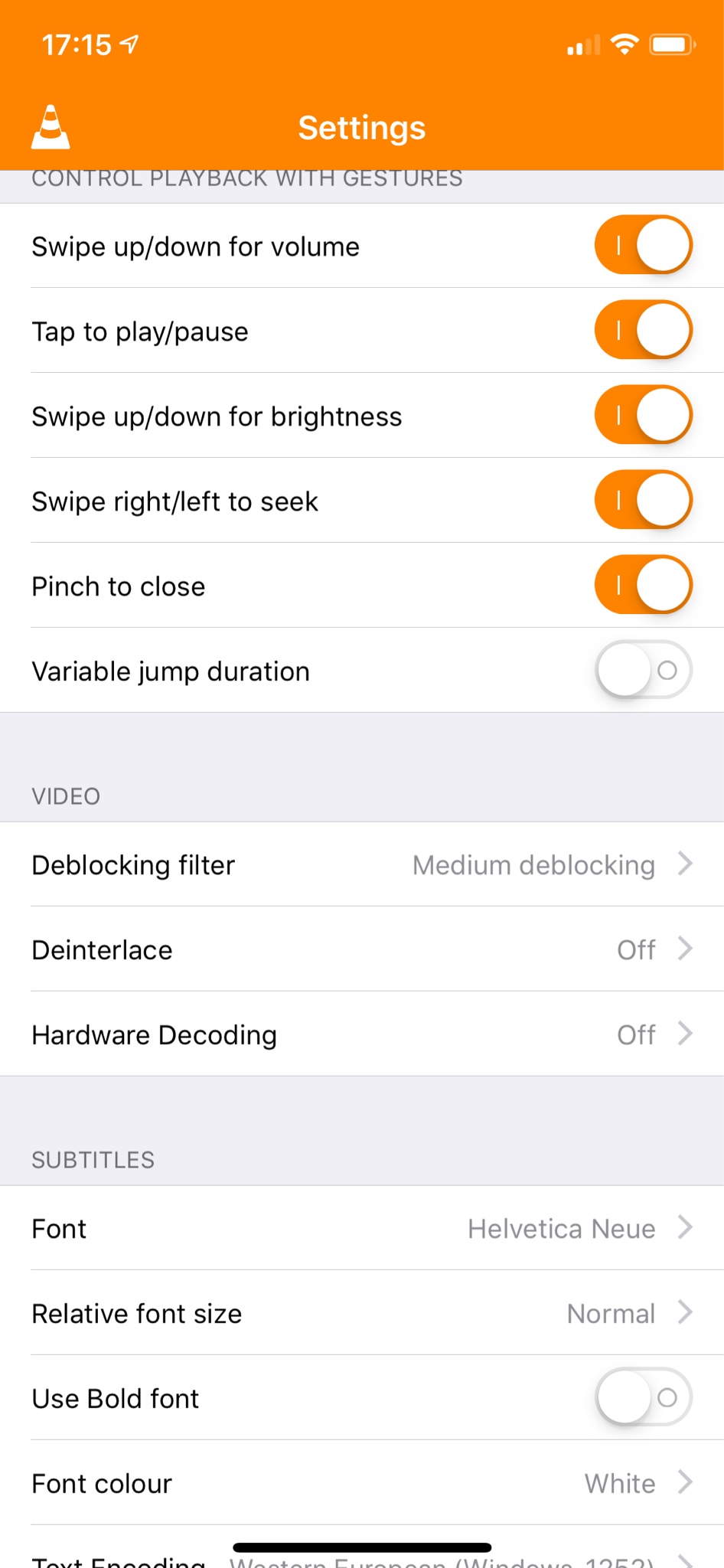Screen dimensions: 724x1568
Task: Choose subtitle Font
Action: (362, 1229)
